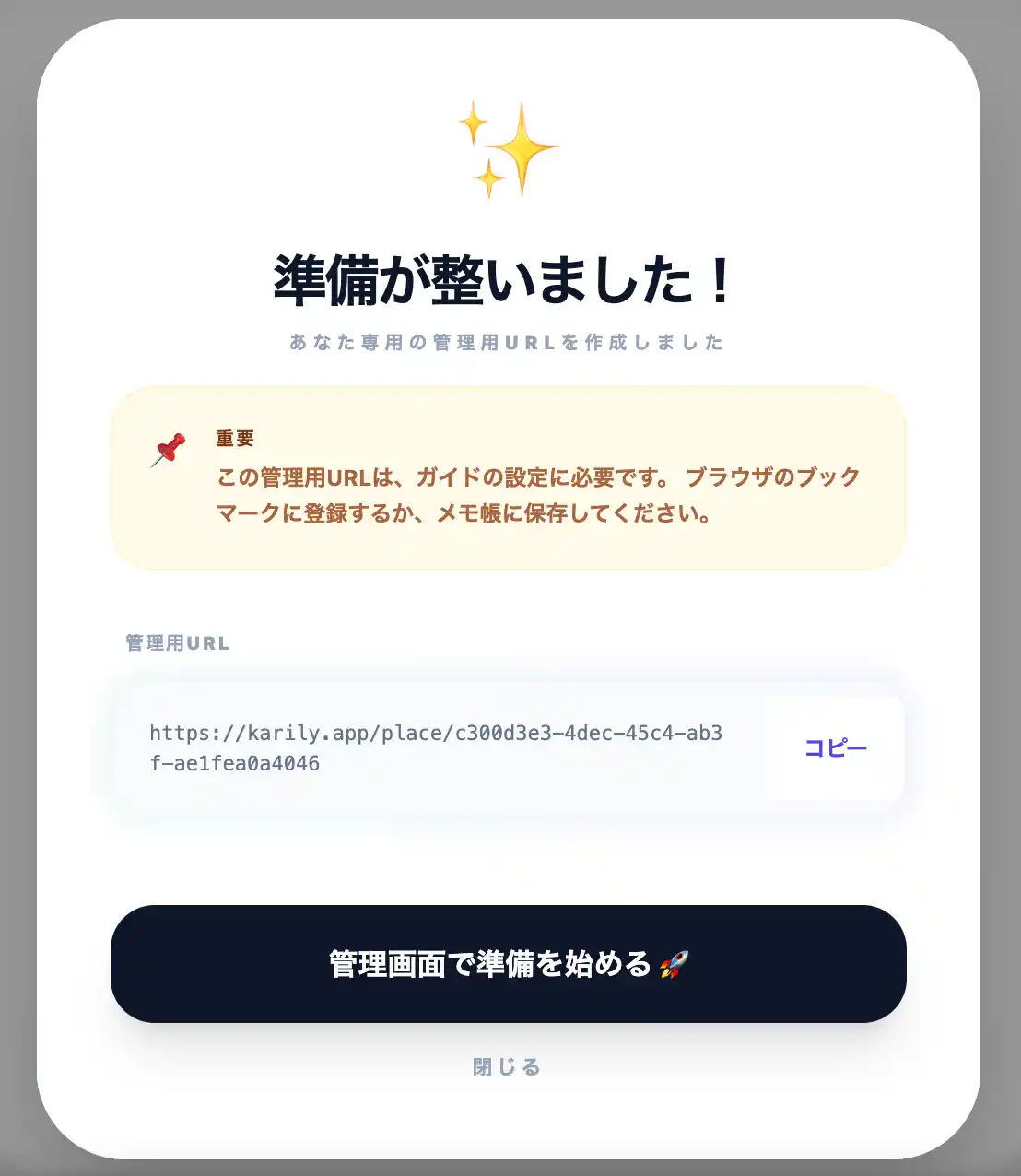Tap the karily.app management URL field

[436, 747]
